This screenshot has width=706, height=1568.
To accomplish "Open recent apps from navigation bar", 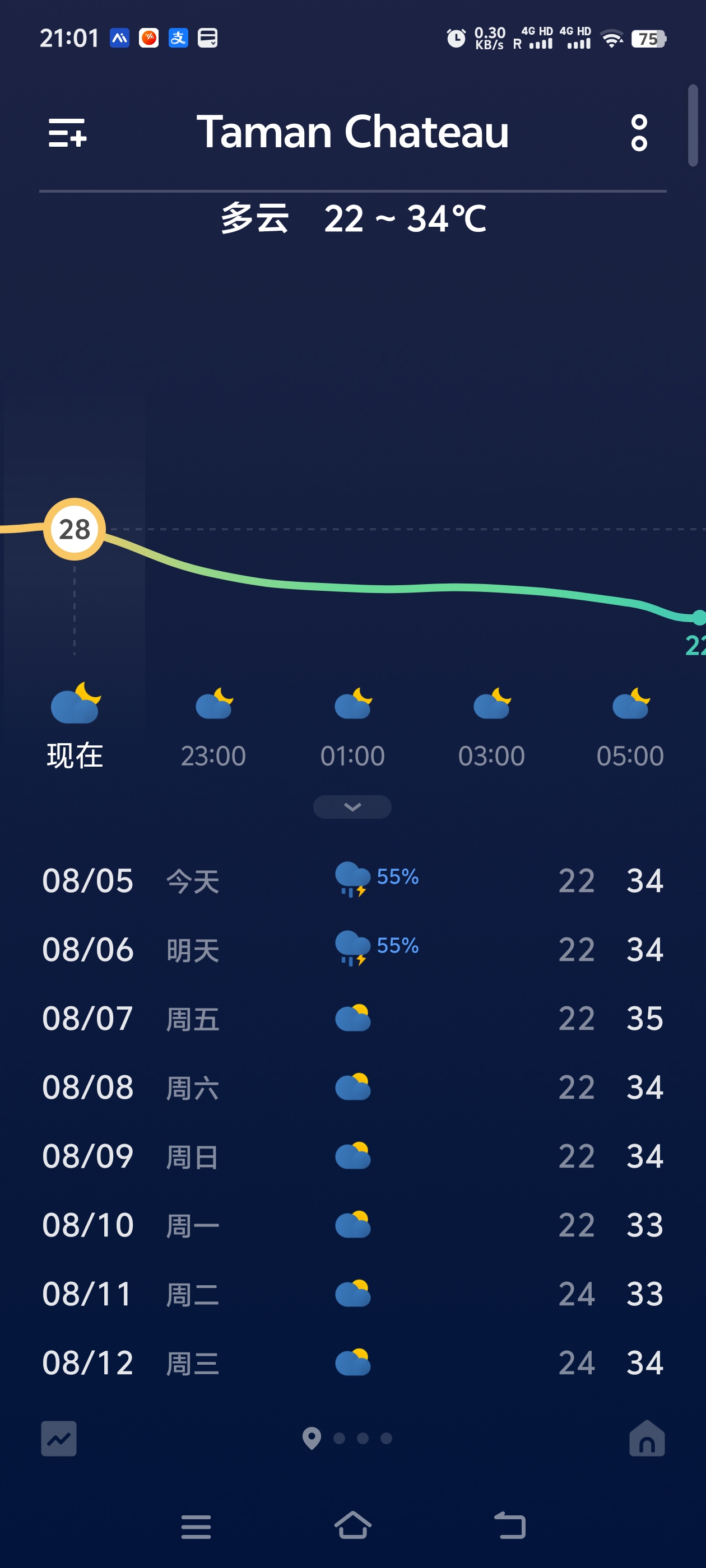I will point(196,1527).
